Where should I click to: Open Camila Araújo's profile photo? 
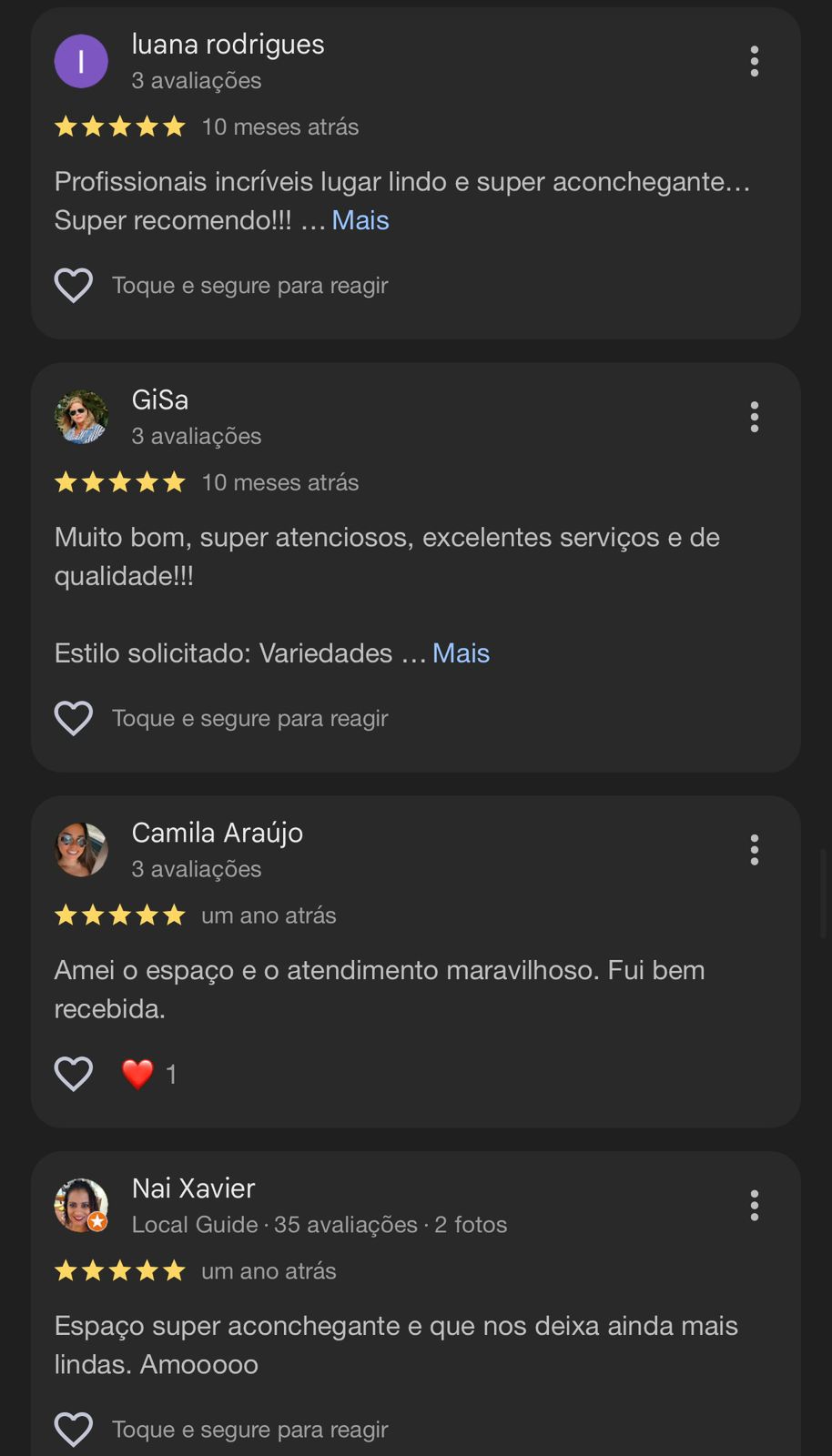pyautogui.click(x=81, y=850)
